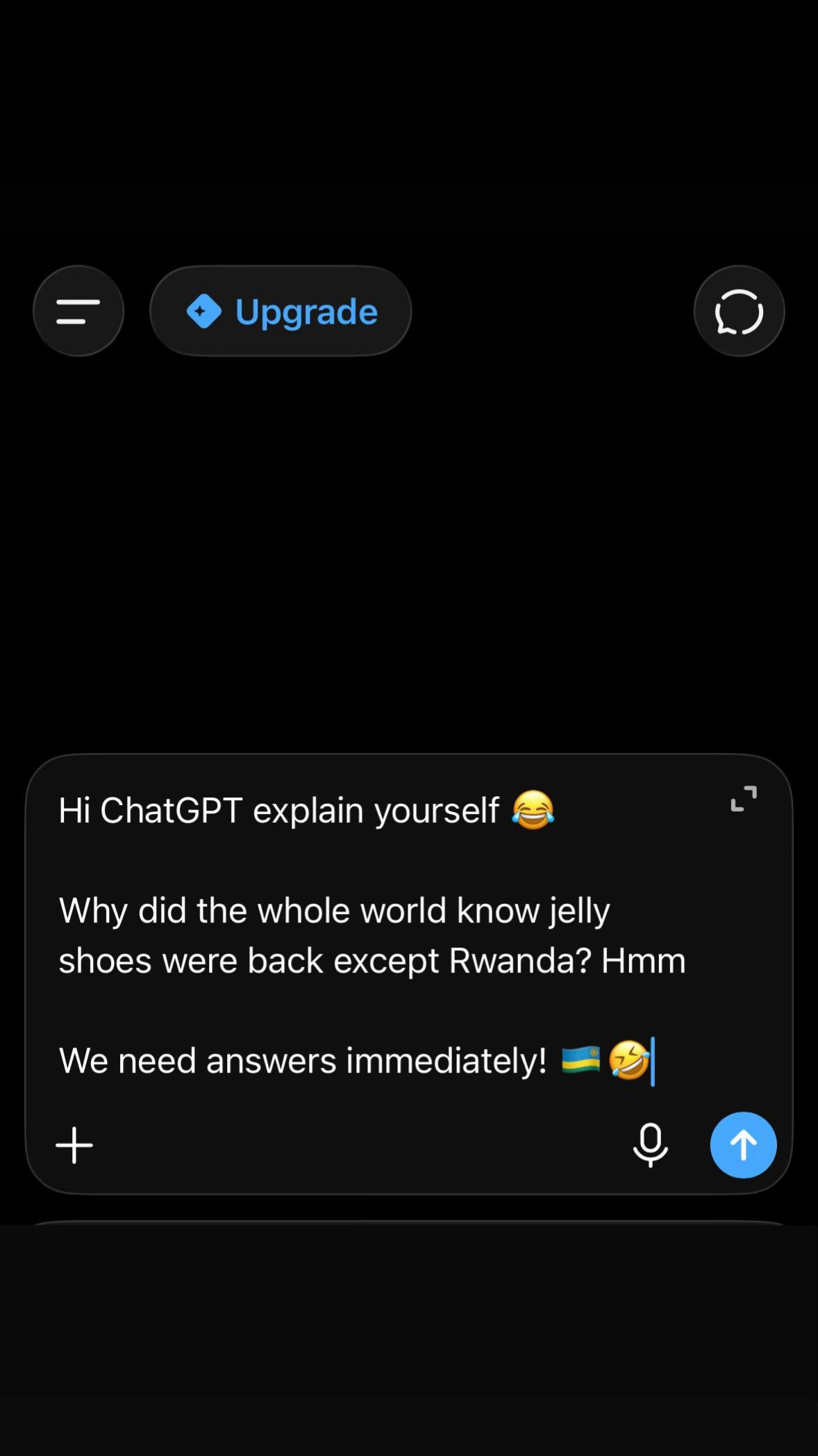Tap the Upgrade button
Image resolution: width=818 pixels, height=1456 pixels.
[x=281, y=311]
